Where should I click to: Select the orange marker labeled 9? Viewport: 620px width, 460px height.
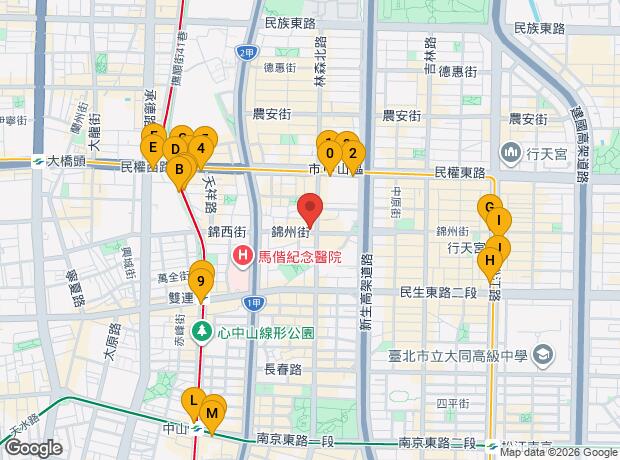201,282
